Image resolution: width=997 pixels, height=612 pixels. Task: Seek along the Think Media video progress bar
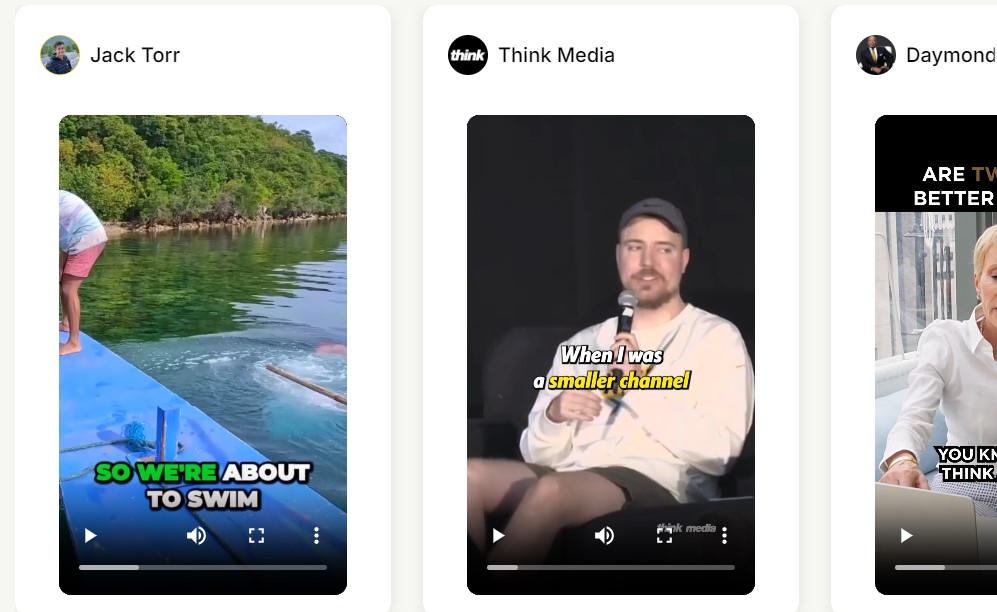(x=611, y=567)
